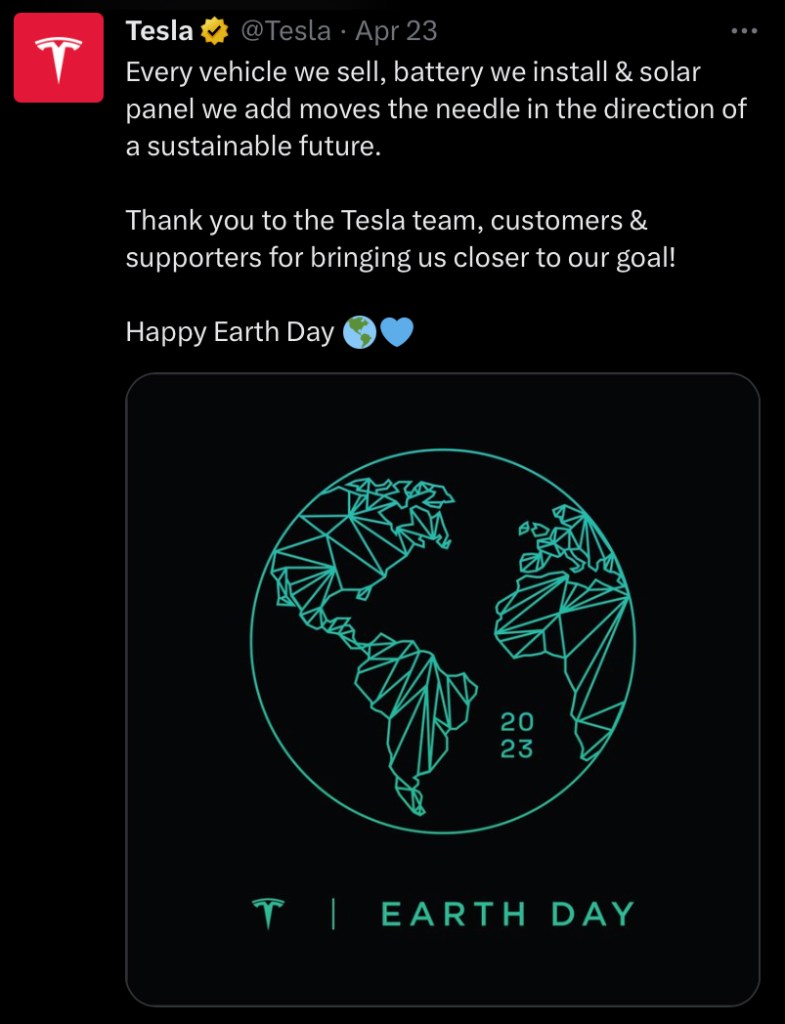View the Earth Day 2023 image

click(x=442, y=689)
